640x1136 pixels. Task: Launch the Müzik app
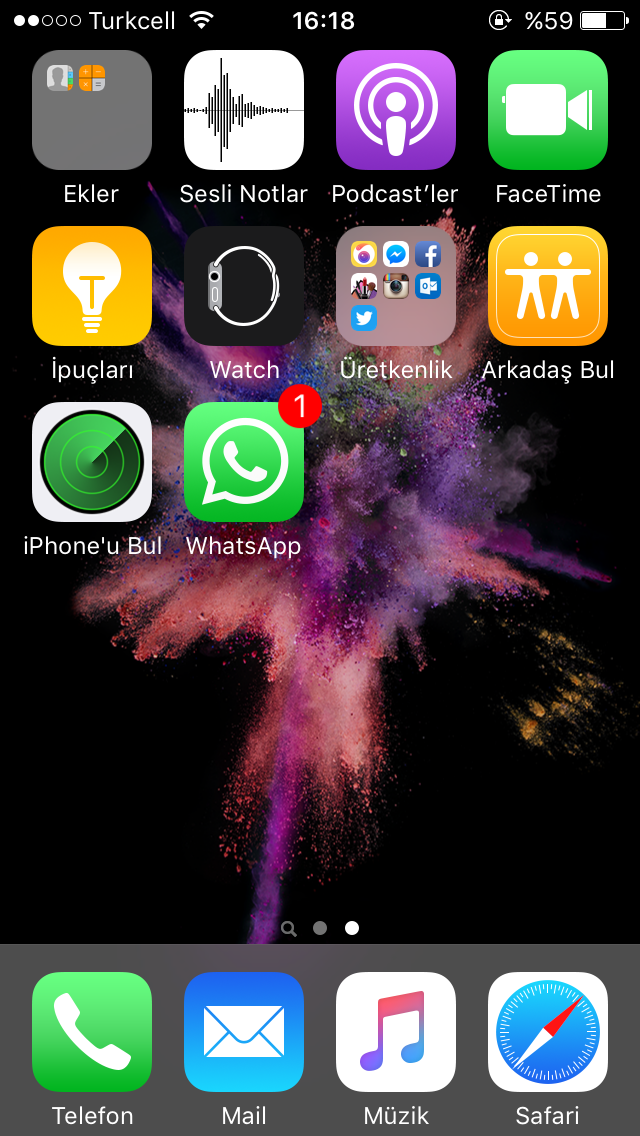[x=396, y=1032]
